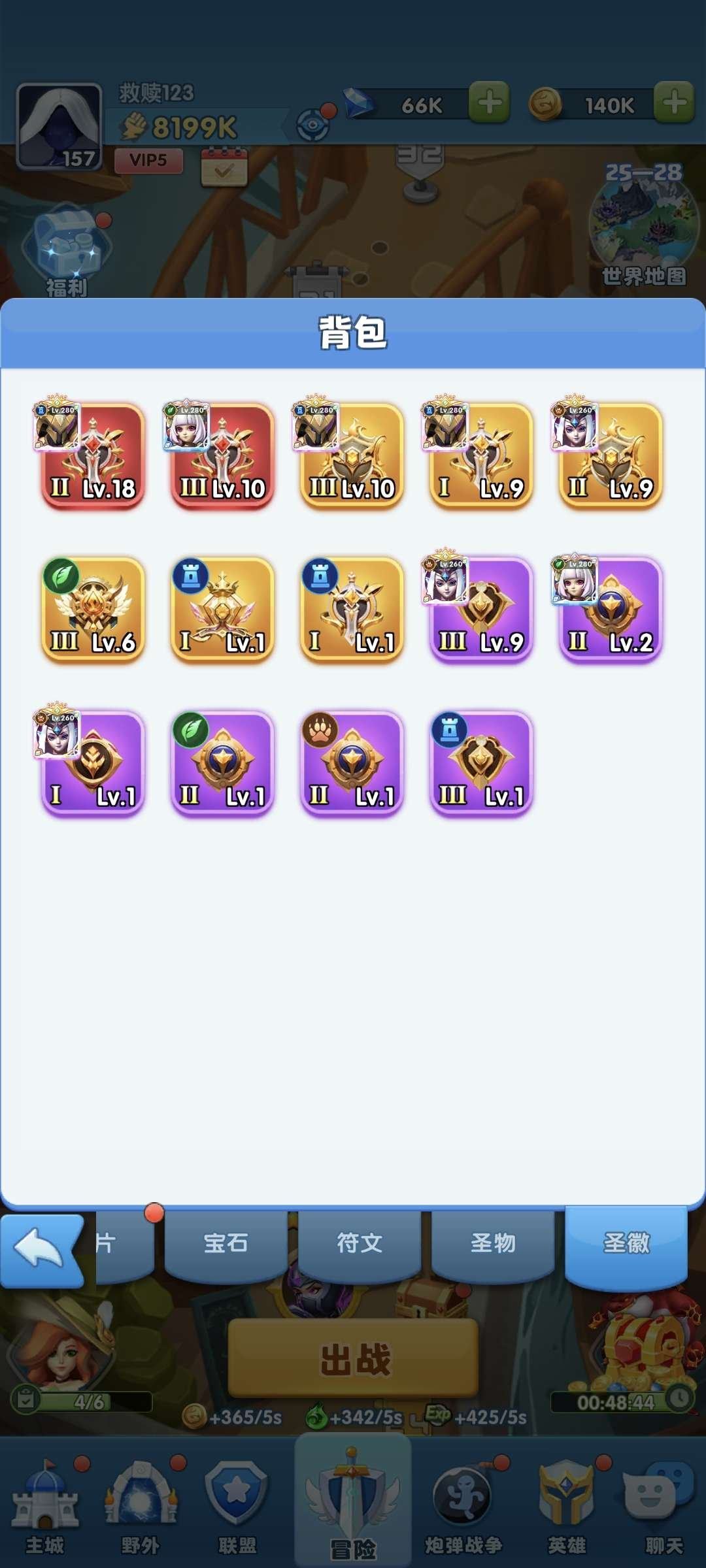Select the 圣徽 tab
The height and width of the screenshot is (1568, 706).
626,1243
